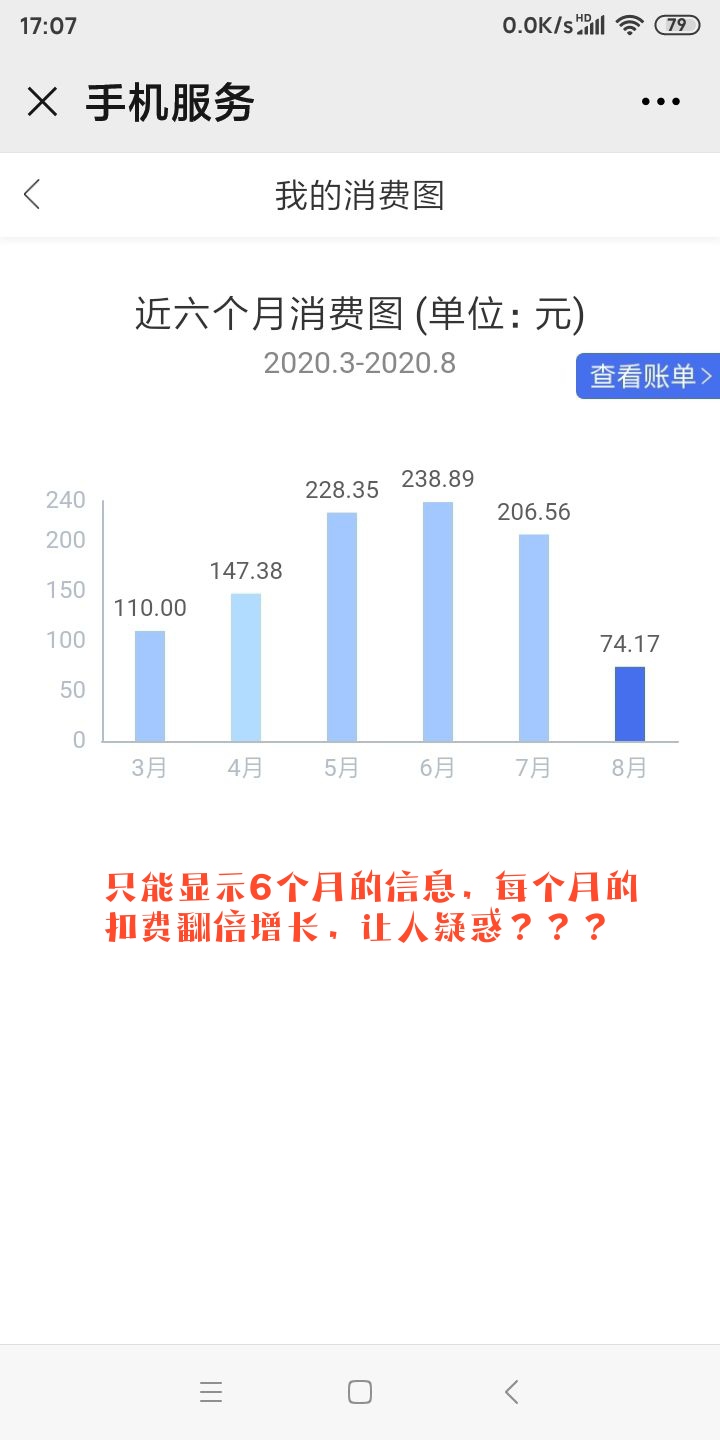Screen dimensions: 720x1440
Task: Select the 7月 bar showing 206.56
Action: pos(533,635)
